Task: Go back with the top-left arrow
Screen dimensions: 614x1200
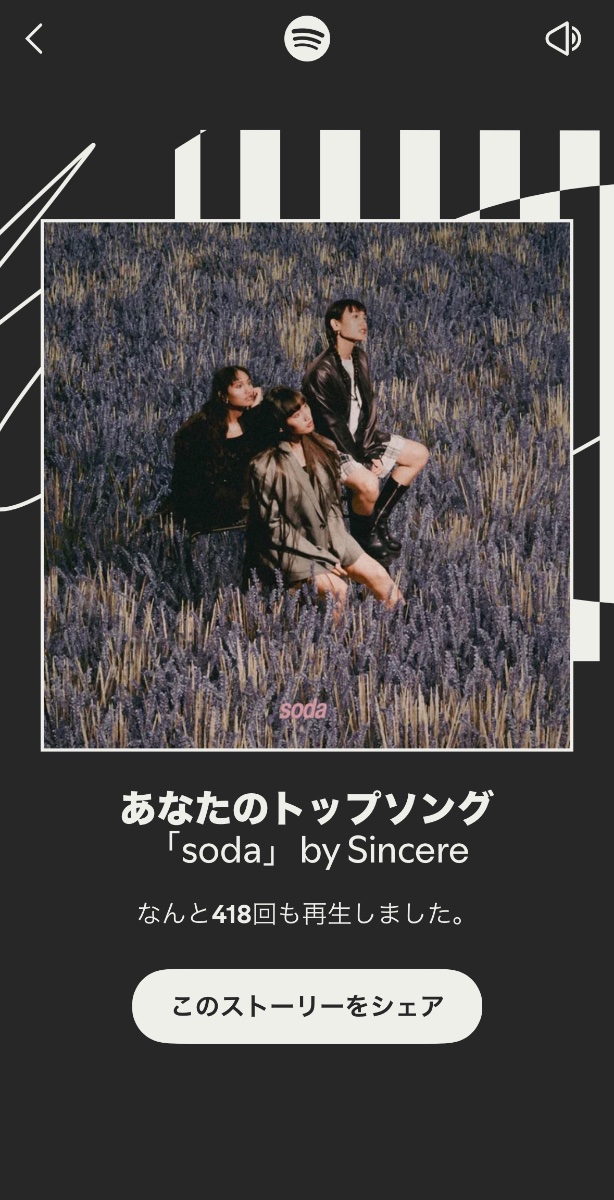Action: click(x=35, y=39)
